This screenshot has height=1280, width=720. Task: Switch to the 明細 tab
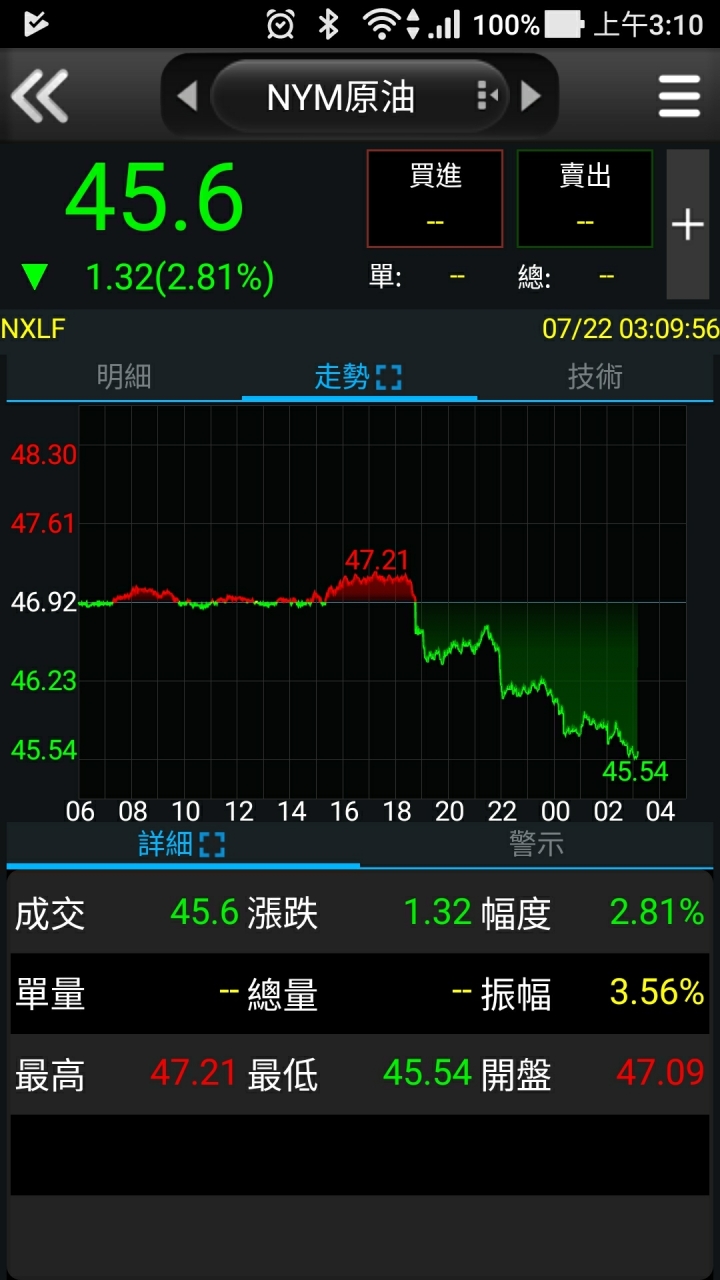click(124, 377)
